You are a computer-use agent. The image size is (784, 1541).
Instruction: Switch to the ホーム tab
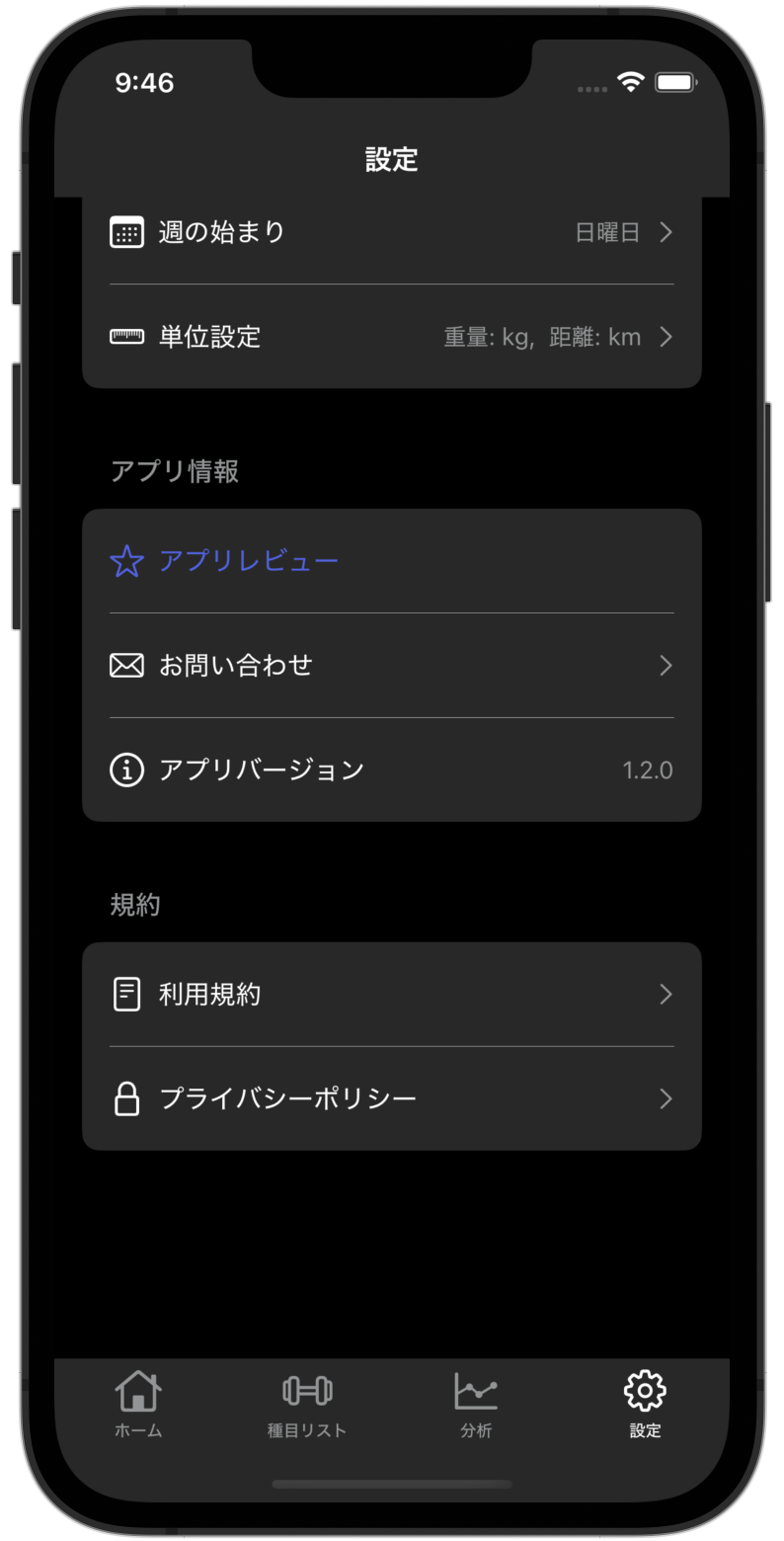point(138,1404)
